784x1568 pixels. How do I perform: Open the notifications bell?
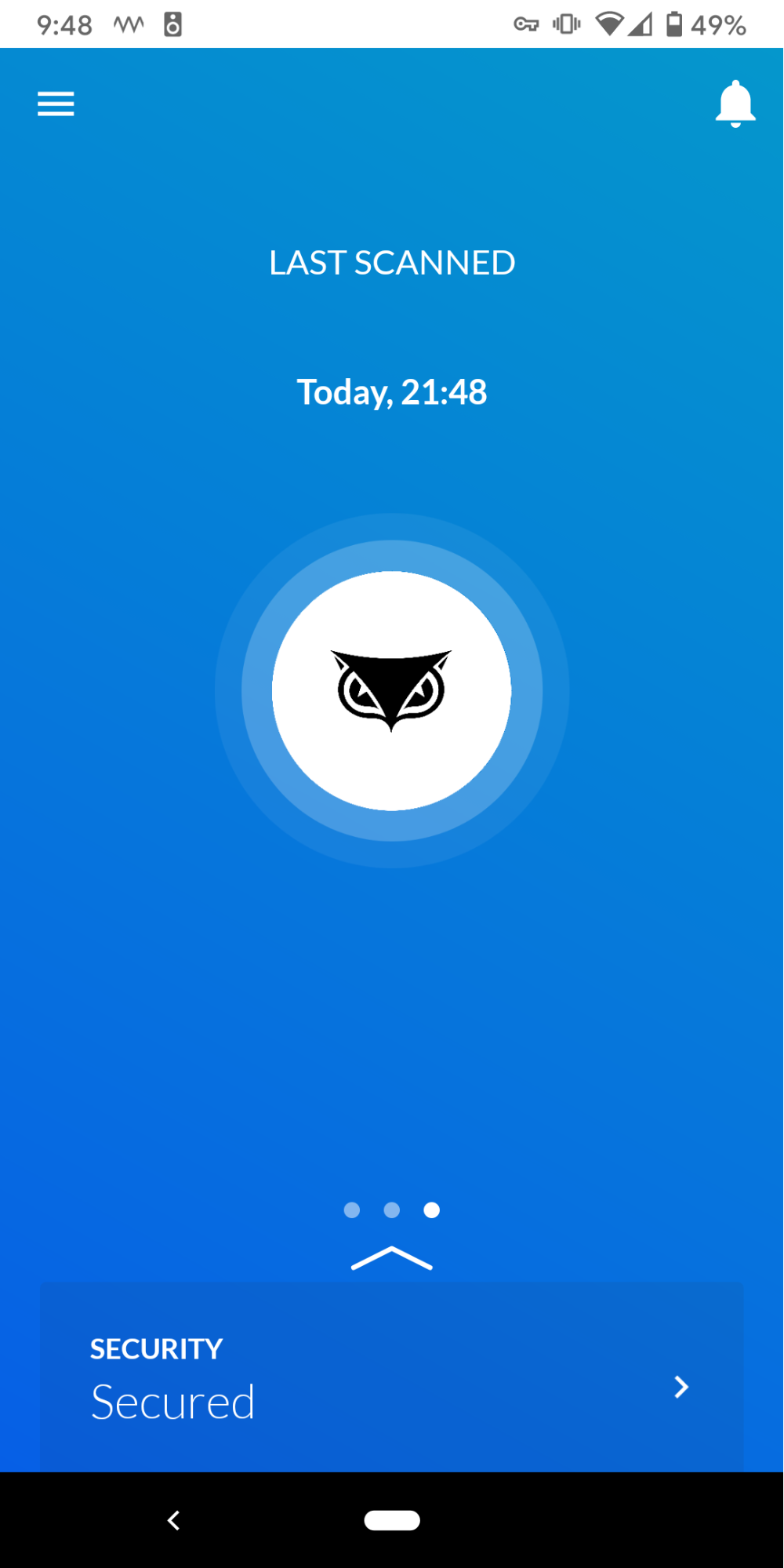[735, 104]
